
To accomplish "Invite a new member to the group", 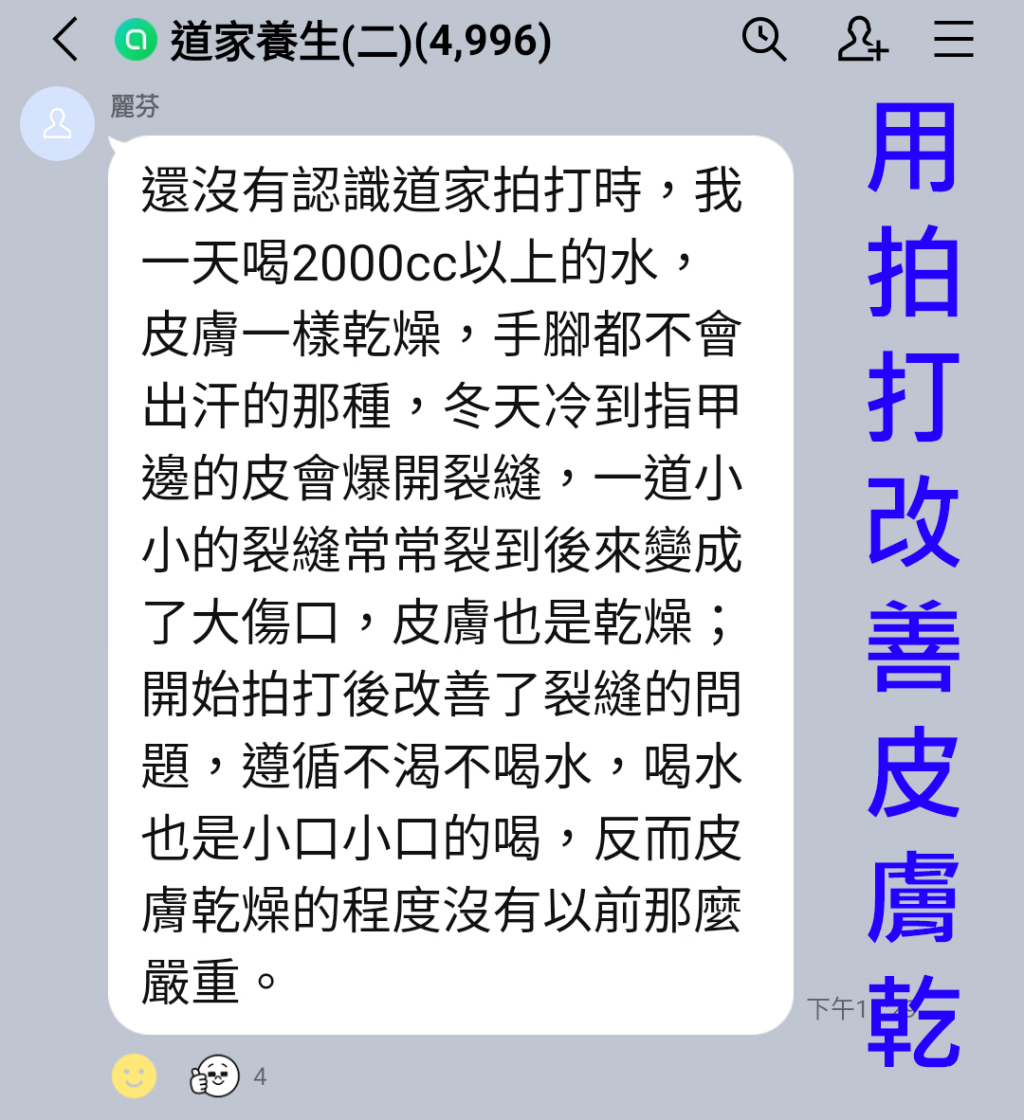I will (x=861, y=40).
